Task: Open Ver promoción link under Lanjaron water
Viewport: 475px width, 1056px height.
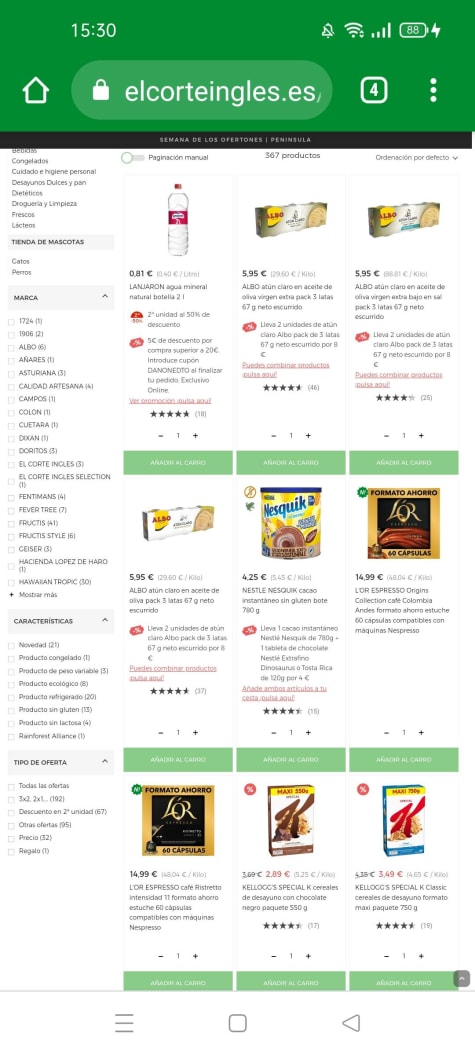Action: tap(170, 400)
